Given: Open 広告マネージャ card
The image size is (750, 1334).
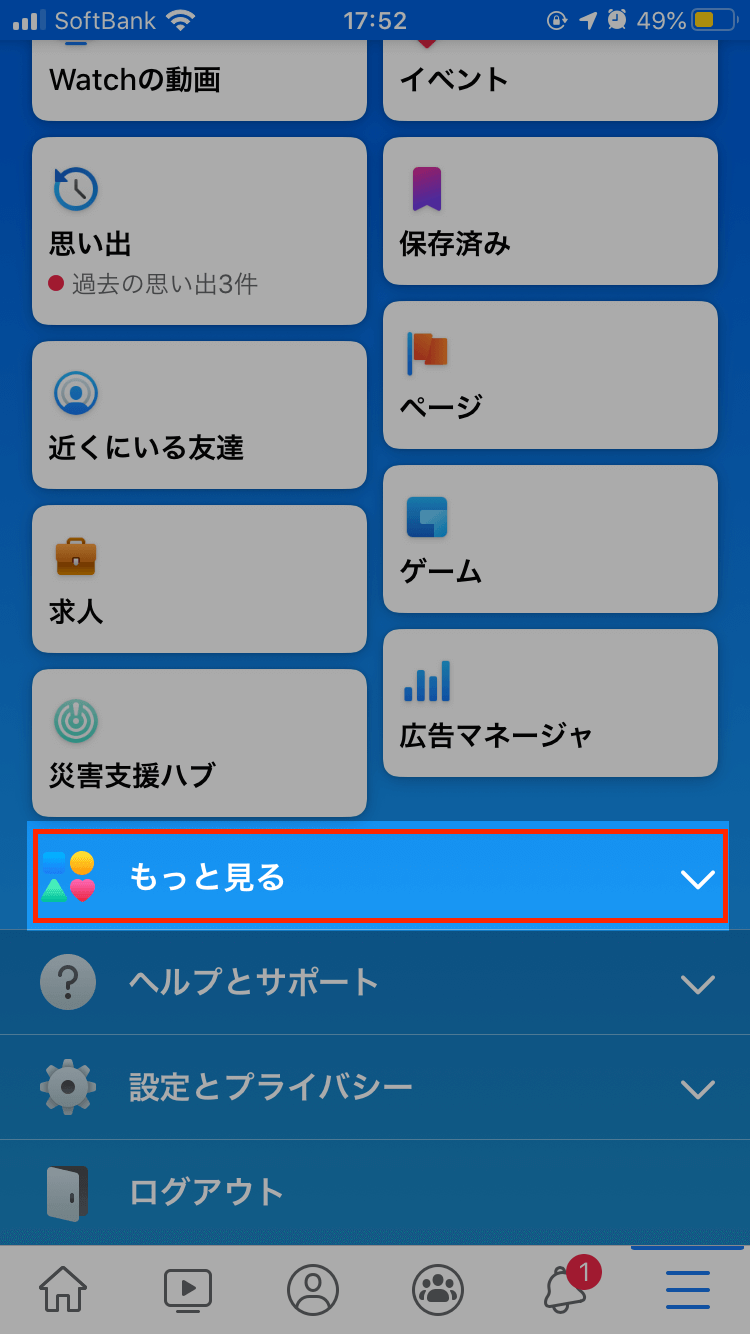Looking at the screenshot, I should pyautogui.click(x=550, y=703).
